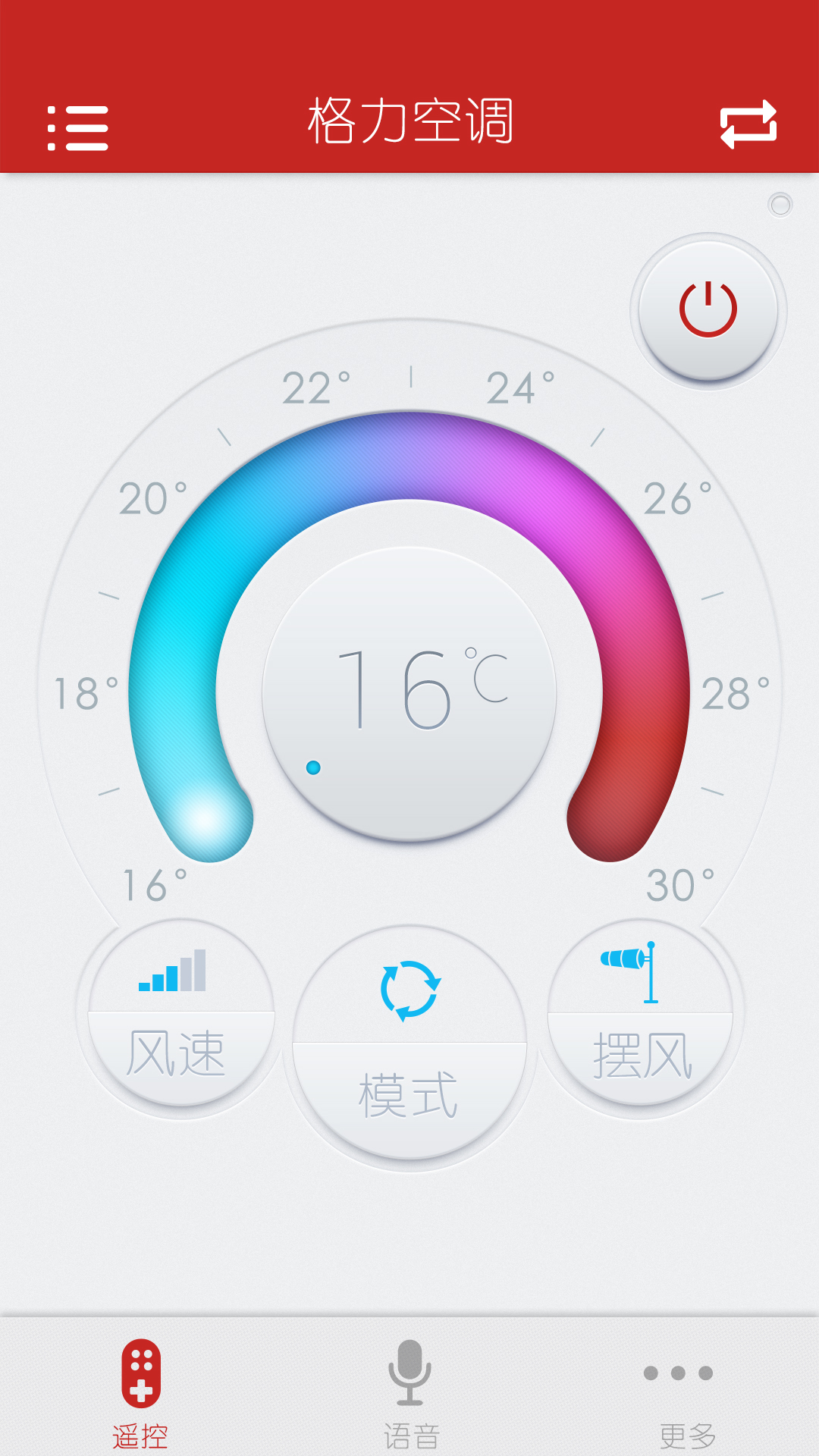Toggle the air conditioner power button
Image resolution: width=819 pixels, height=1456 pixels.
(708, 309)
